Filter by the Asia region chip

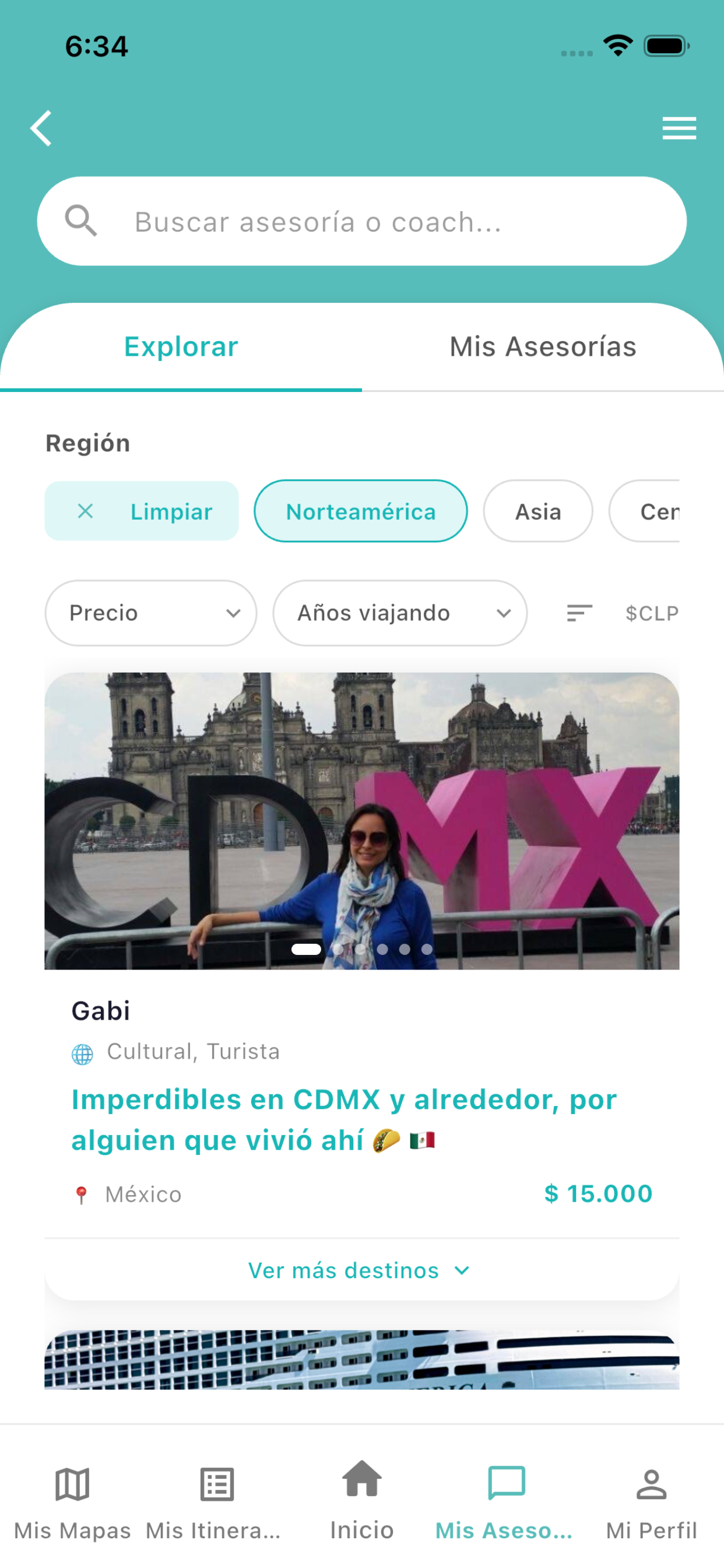tap(537, 512)
